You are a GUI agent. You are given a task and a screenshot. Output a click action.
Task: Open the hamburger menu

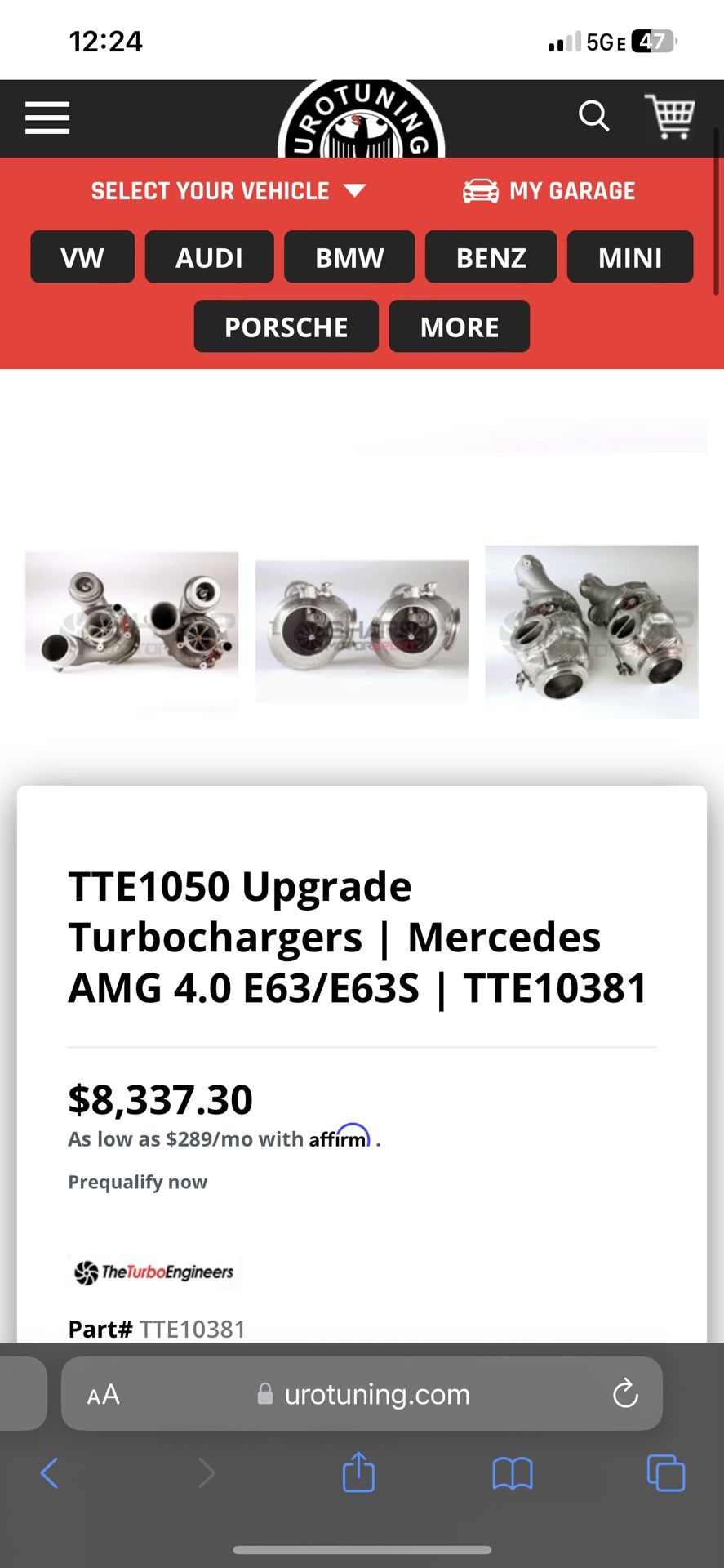click(47, 118)
